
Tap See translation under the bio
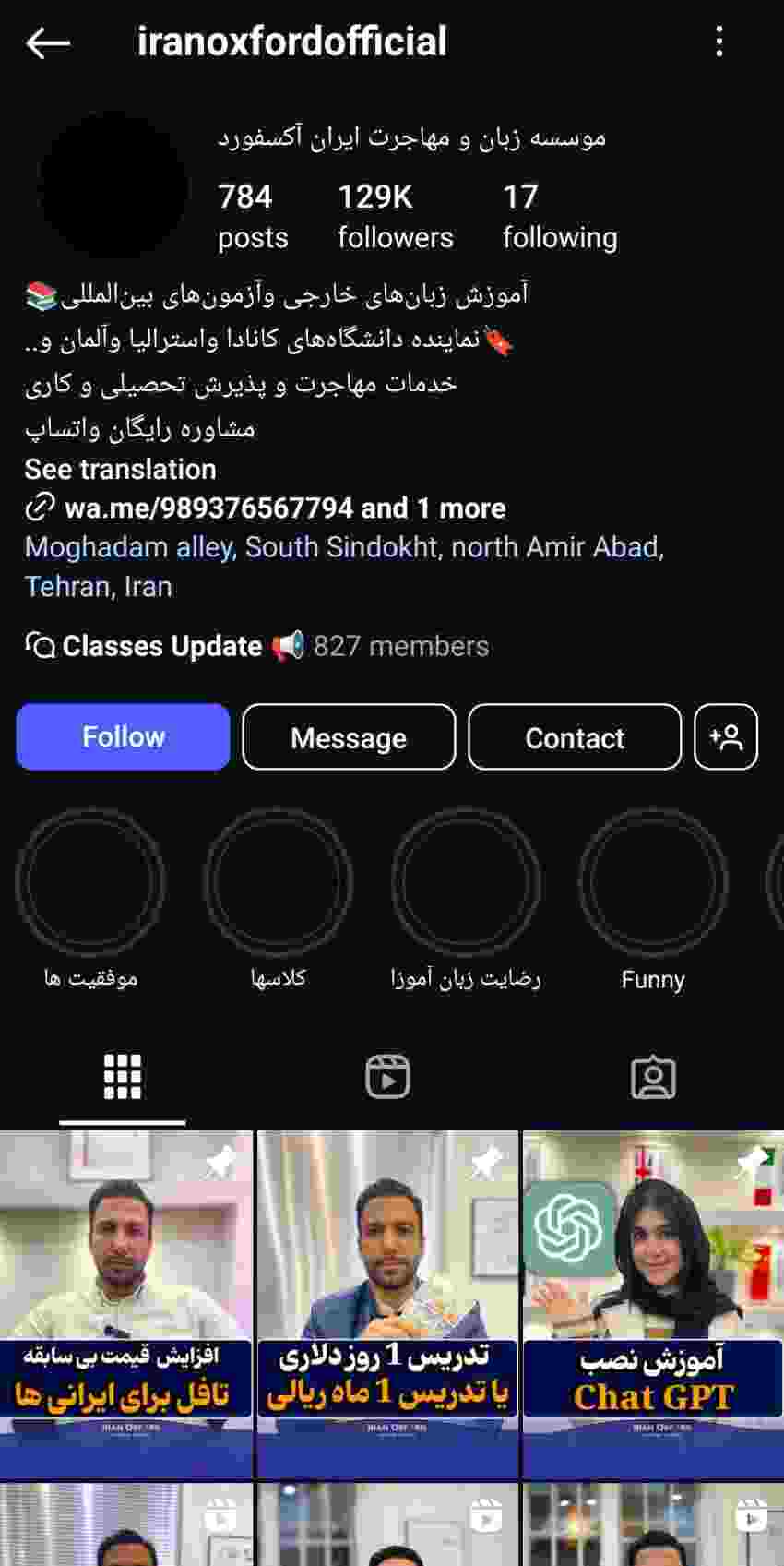120,469
